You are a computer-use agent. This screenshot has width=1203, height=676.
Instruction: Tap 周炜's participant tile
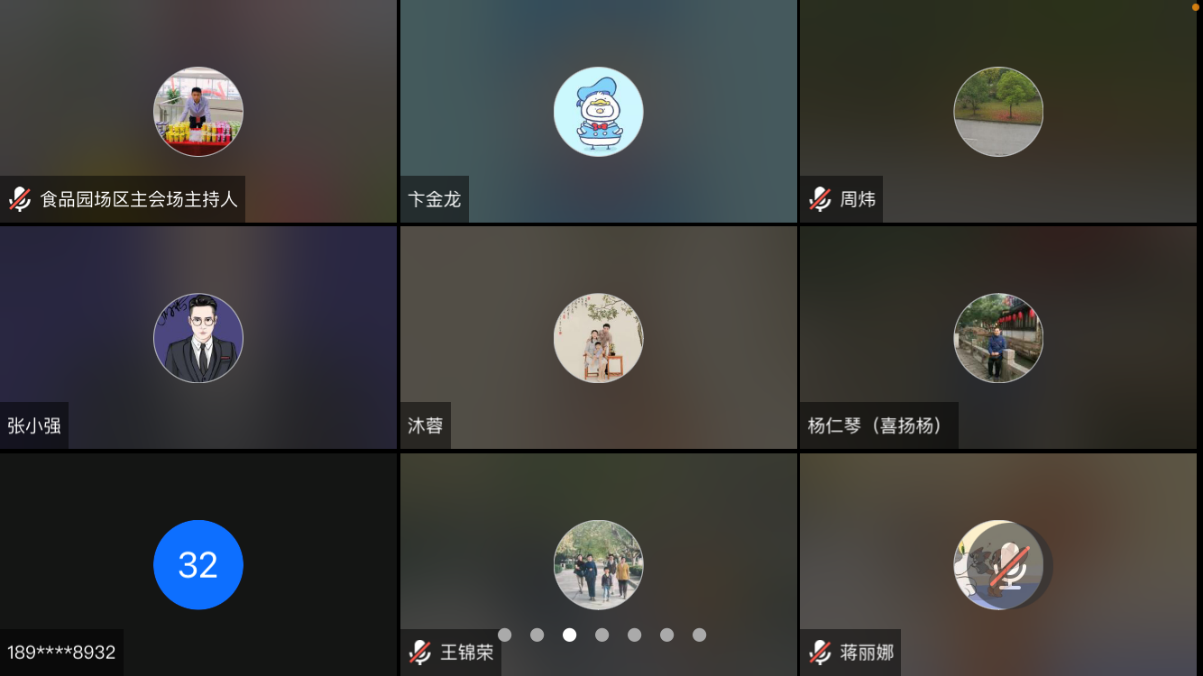click(999, 111)
